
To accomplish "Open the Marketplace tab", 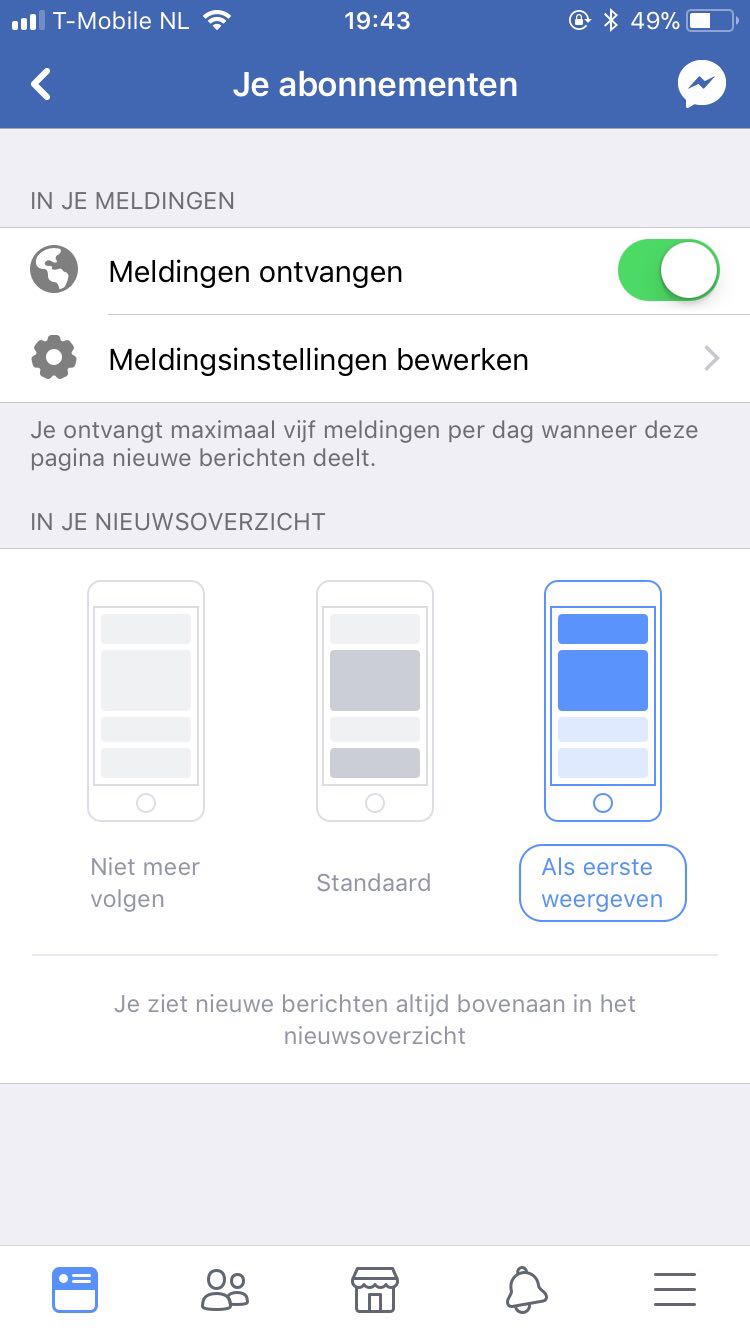I will pos(375,1290).
